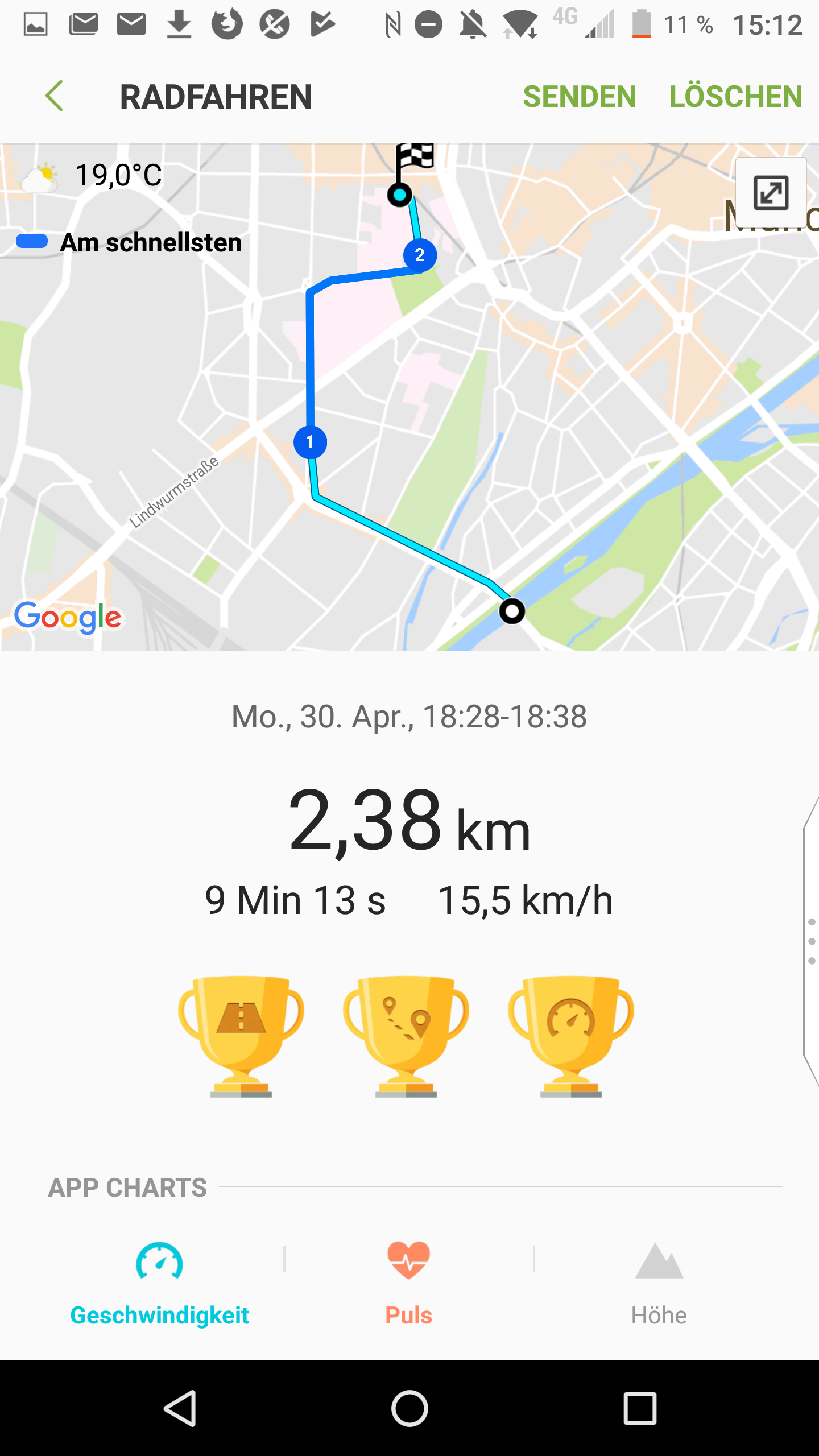Select the speedometer trophy
The image size is (819, 1456).
(571, 1035)
